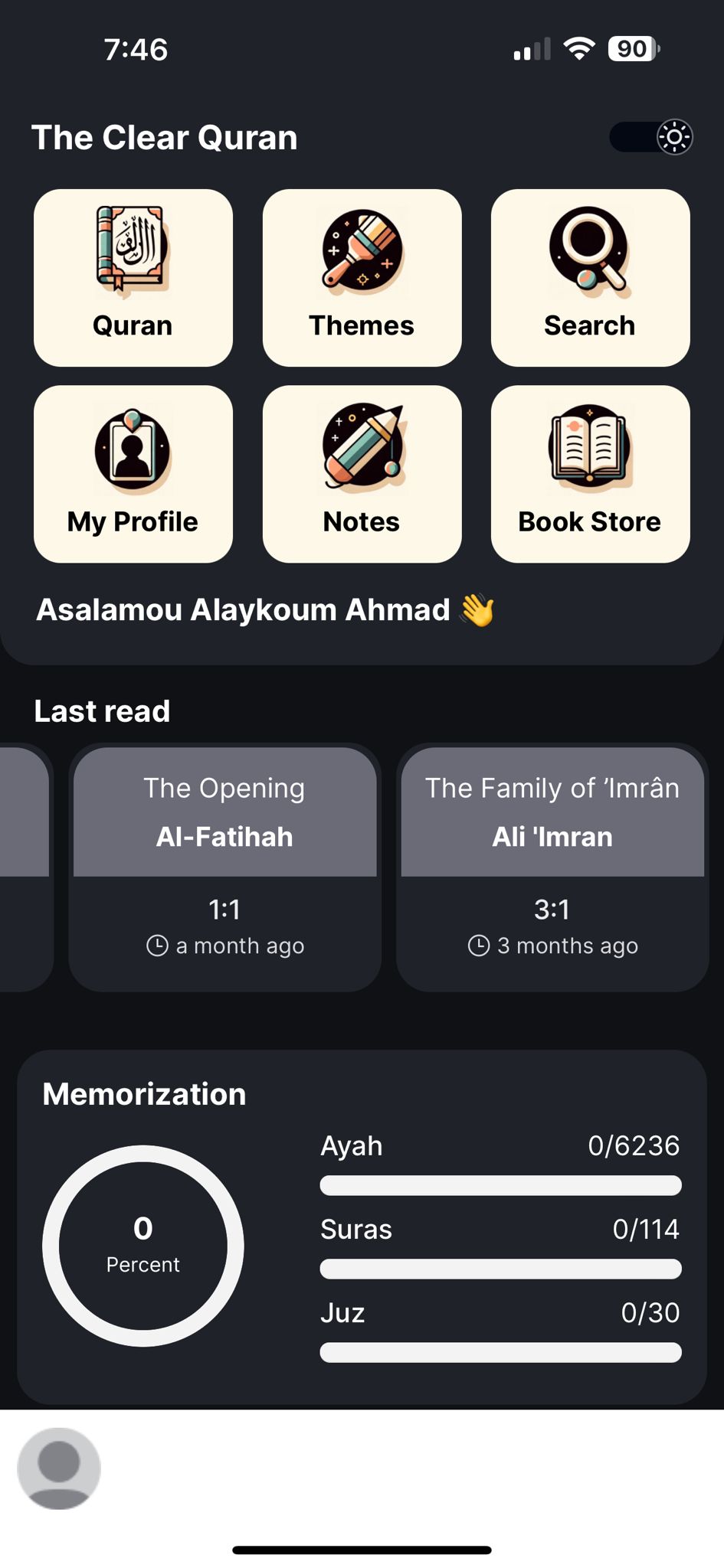Toggle the light/dark mode switch
Image resolution: width=724 pixels, height=1568 pixels.
[x=651, y=138]
